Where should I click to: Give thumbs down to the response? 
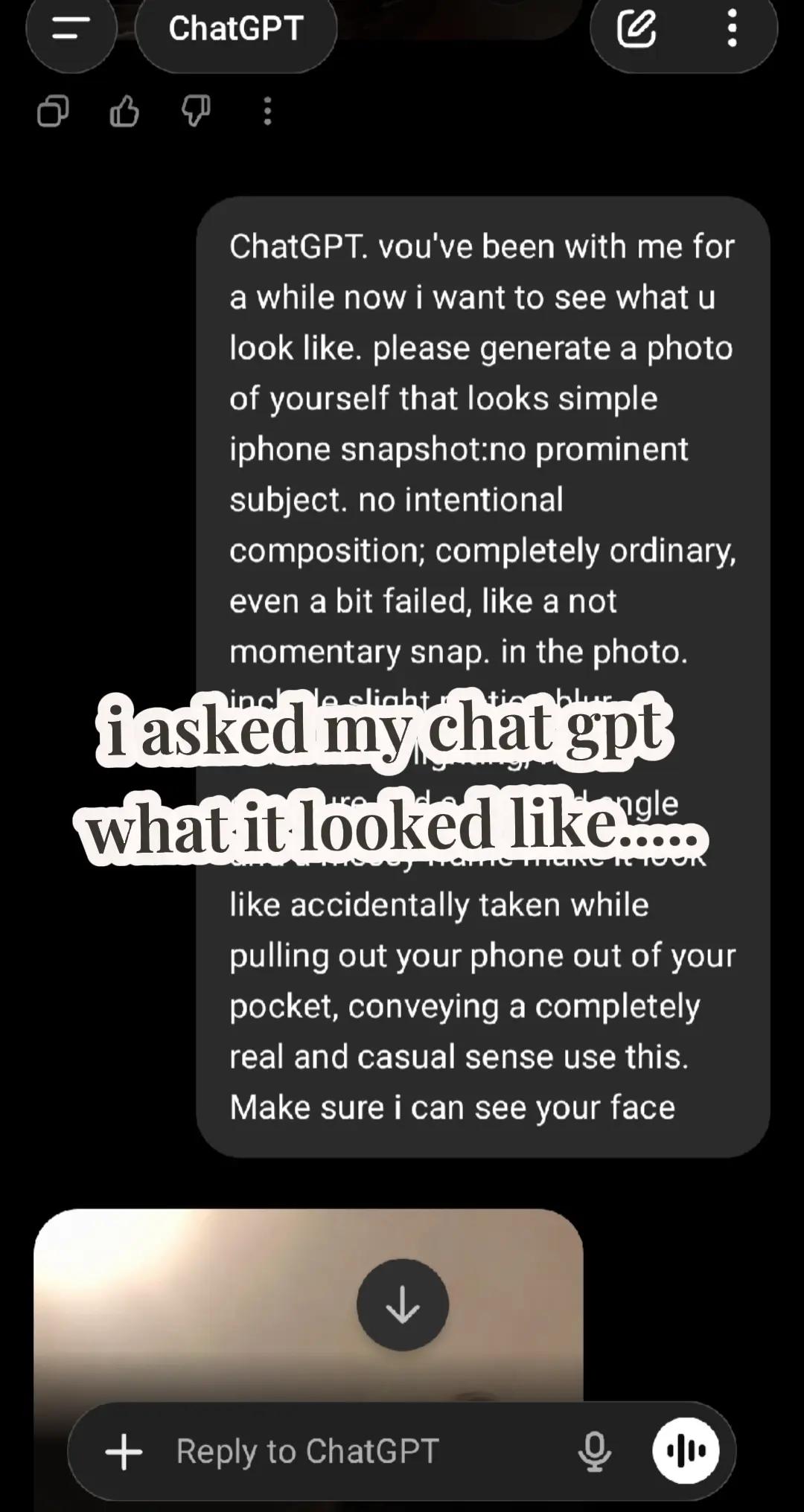(x=196, y=112)
